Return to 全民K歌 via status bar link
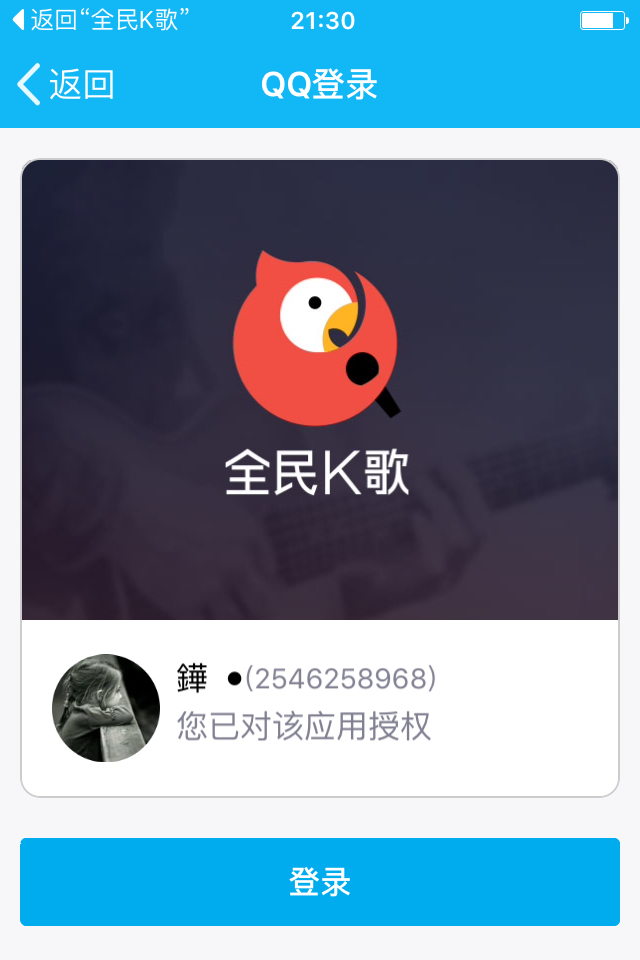640x960 pixels. [x=100, y=20]
